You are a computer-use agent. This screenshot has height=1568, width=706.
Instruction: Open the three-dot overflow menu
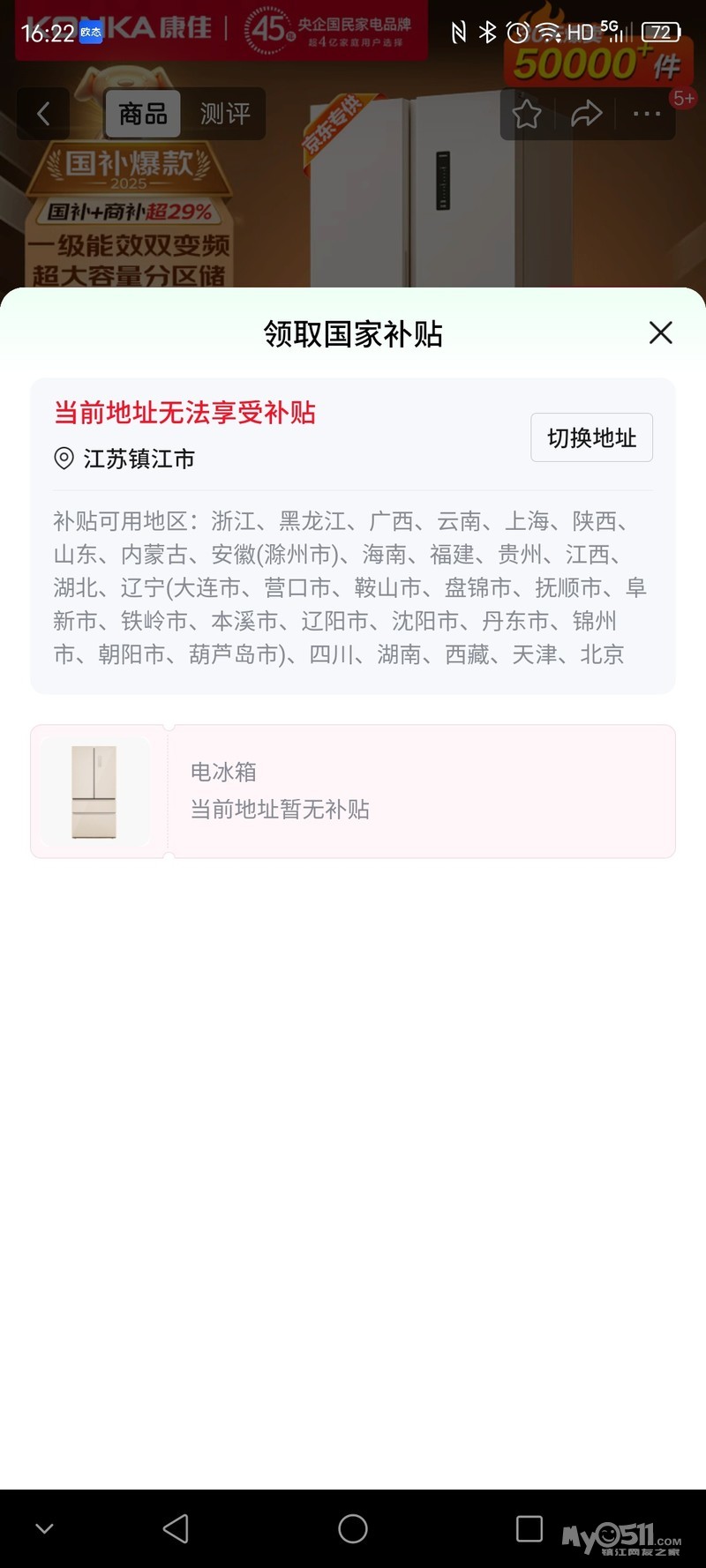point(647,114)
